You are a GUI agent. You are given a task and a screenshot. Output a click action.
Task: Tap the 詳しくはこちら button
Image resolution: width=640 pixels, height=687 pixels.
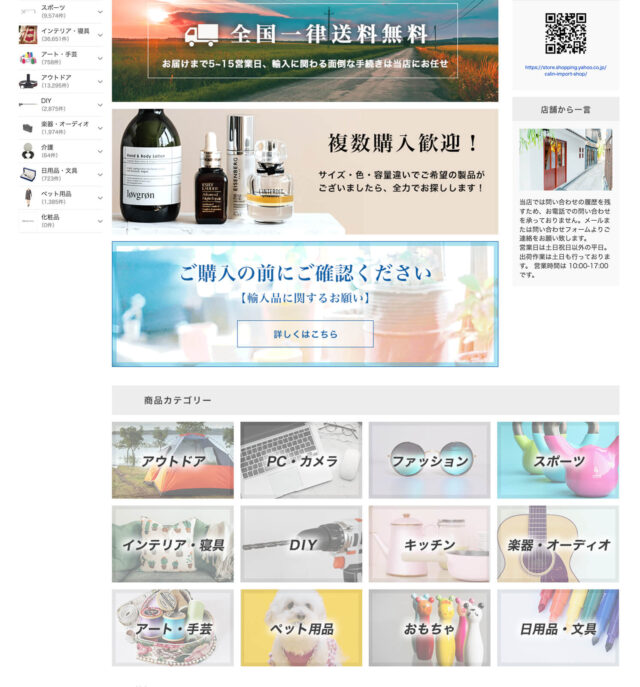(305, 334)
